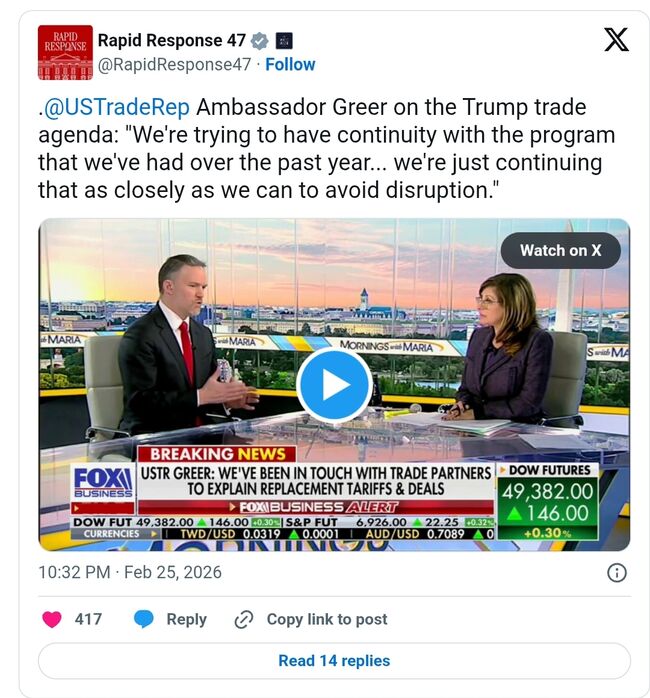Open the tweet info icon
The width and height of the screenshot is (650, 698).
pyautogui.click(x=617, y=572)
